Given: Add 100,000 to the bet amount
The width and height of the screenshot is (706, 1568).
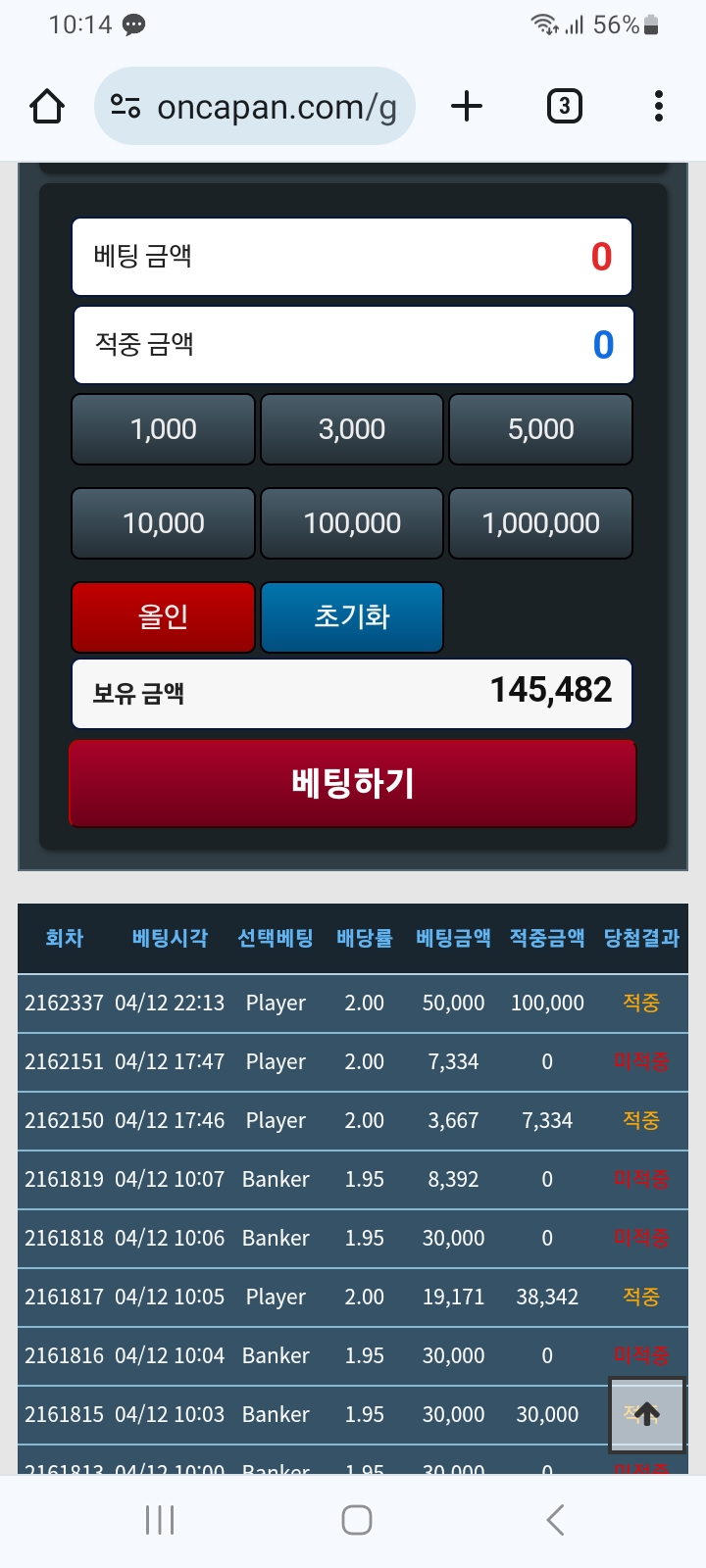Looking at the screenshot, I should click(x=352, y=523).
